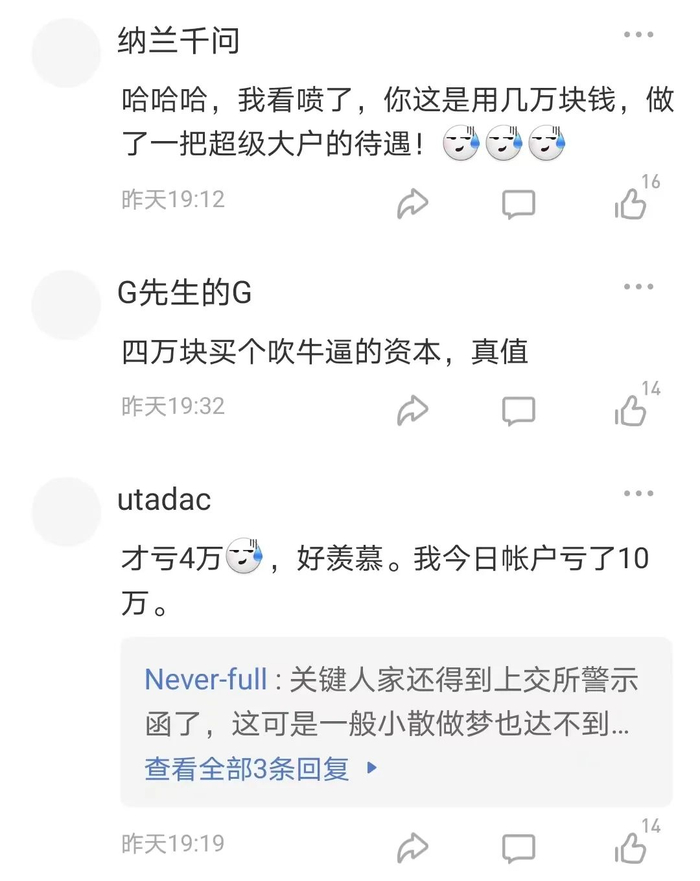This screenshot has width=700, height=881.
Task: Open Never-full's profile link
Action: point(206,679)
